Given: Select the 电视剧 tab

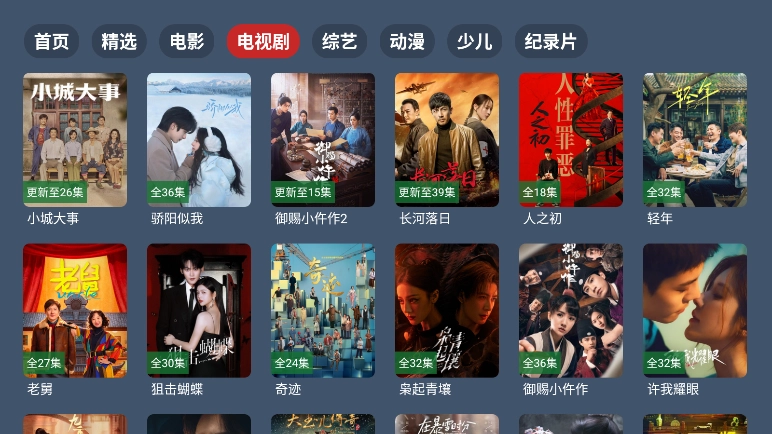Looking at the screenshot, I should [x=263, y=41].
